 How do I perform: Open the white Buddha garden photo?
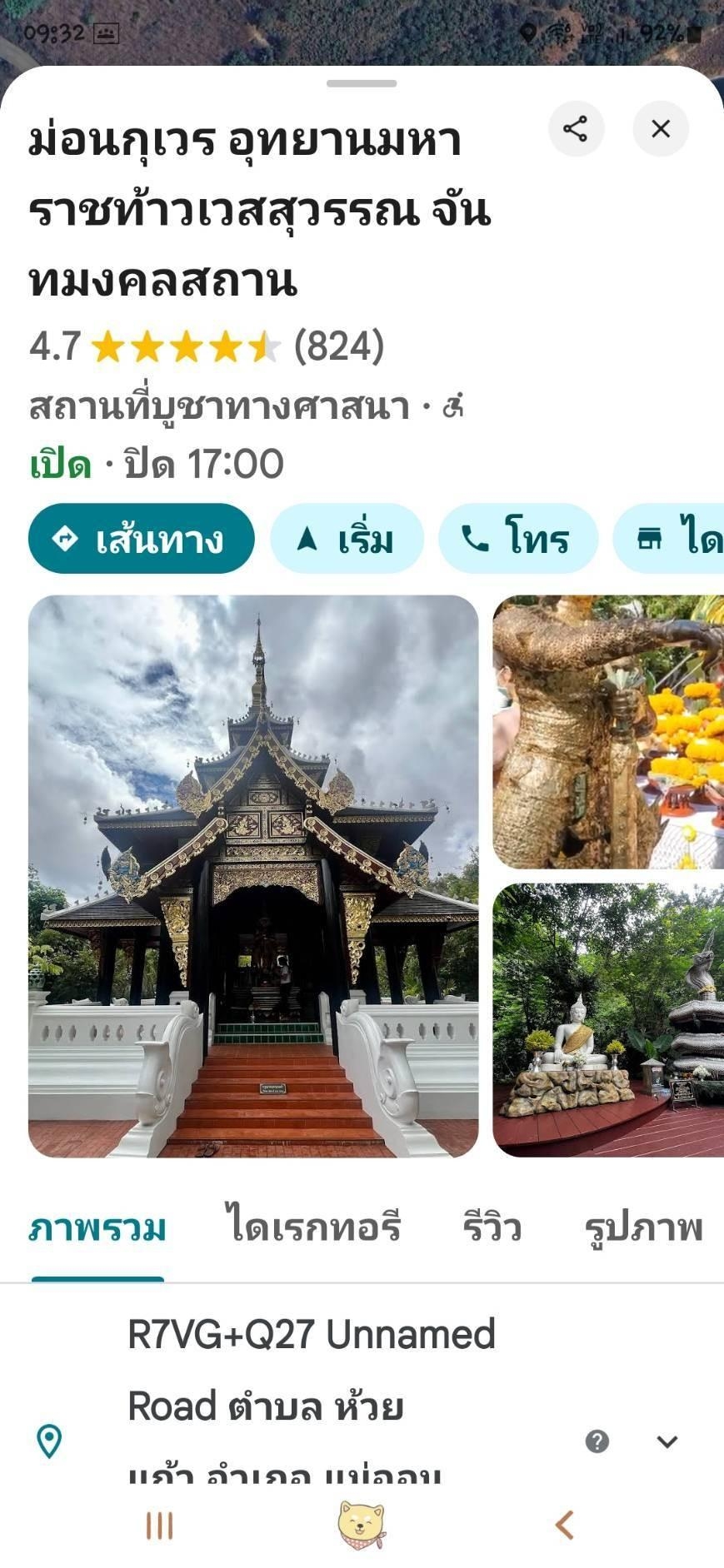tap(607, 1019)
